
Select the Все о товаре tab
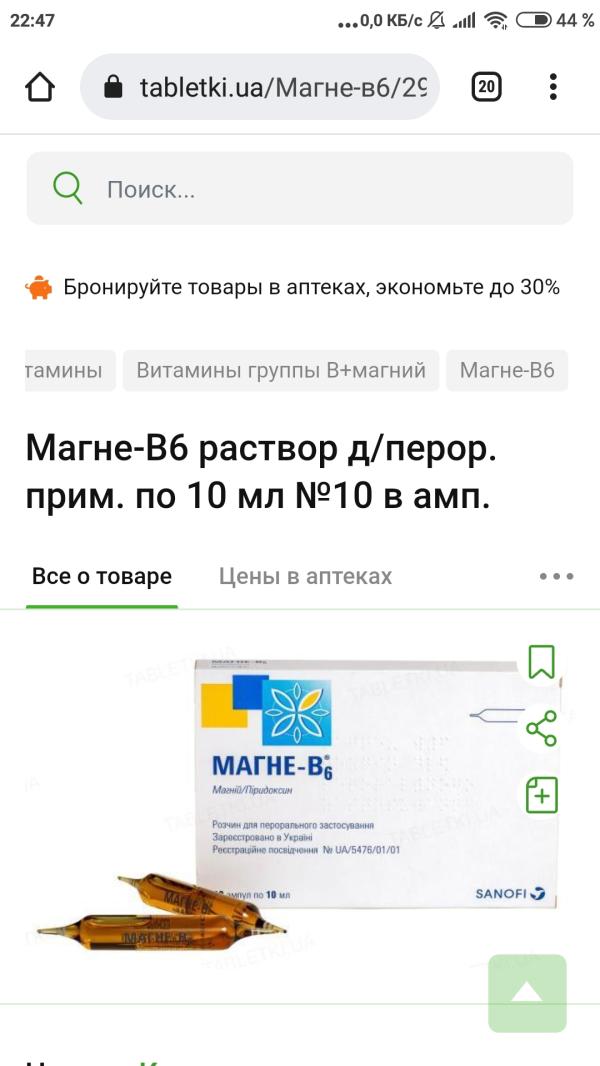pos(102,577)
